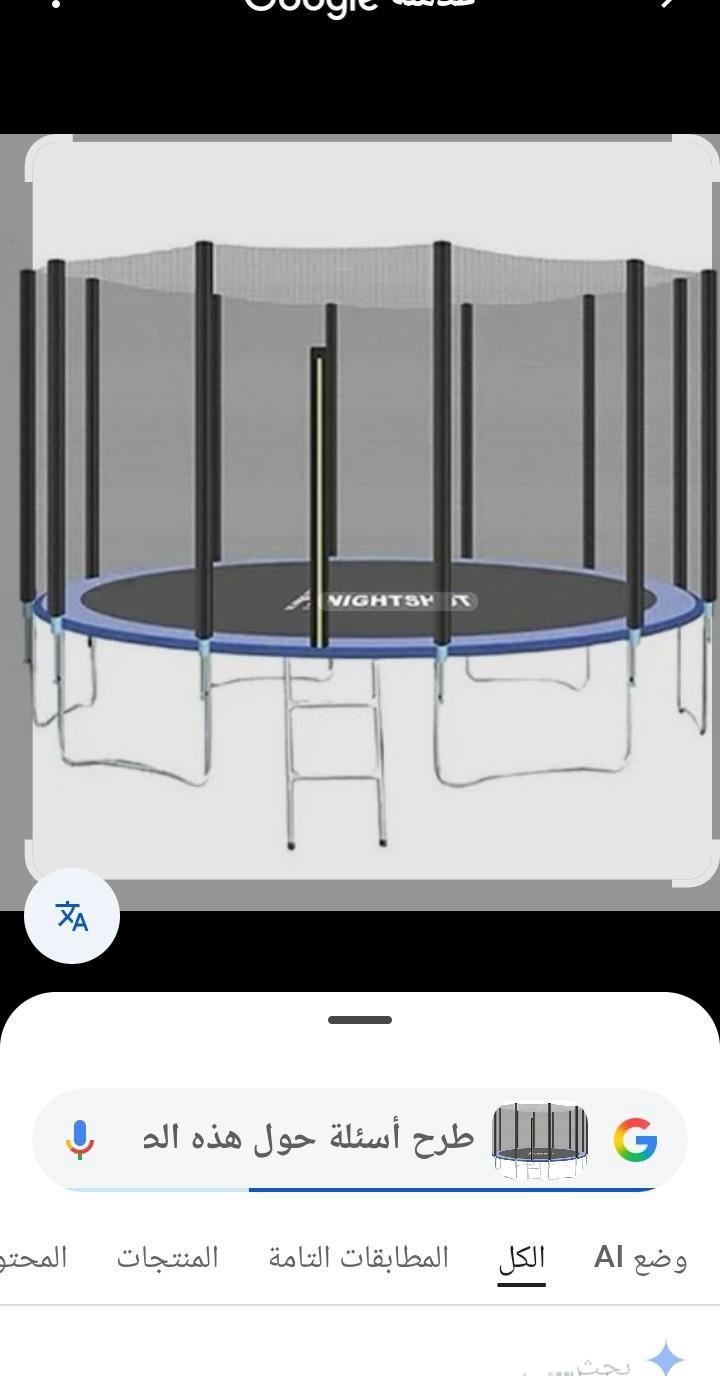The height and width of the screenshot is (1376, 720).
Task: Tap the Google G logo icon
Action: tap(635, 1140)
